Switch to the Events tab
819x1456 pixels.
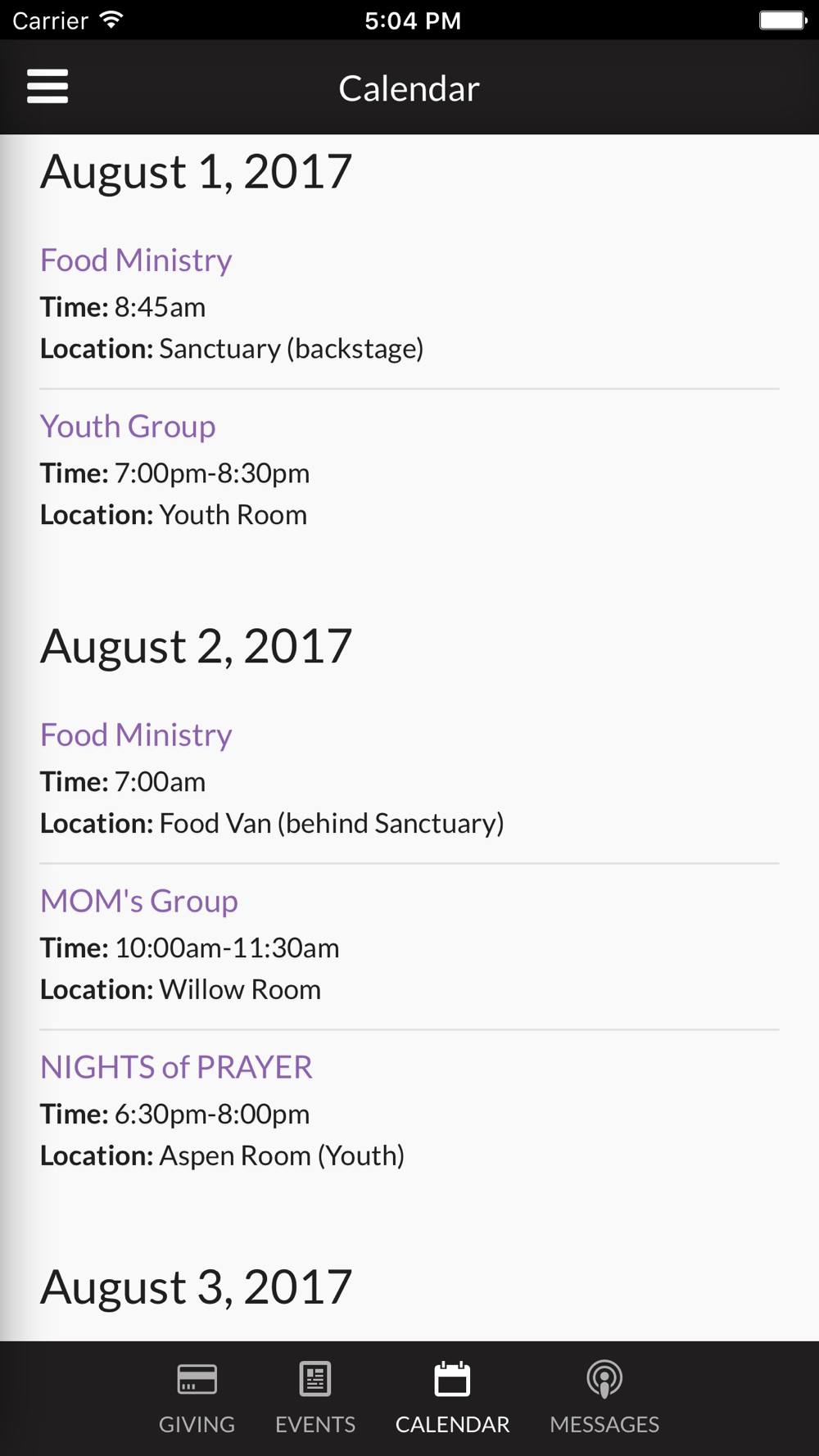(x=315, y=1399)
